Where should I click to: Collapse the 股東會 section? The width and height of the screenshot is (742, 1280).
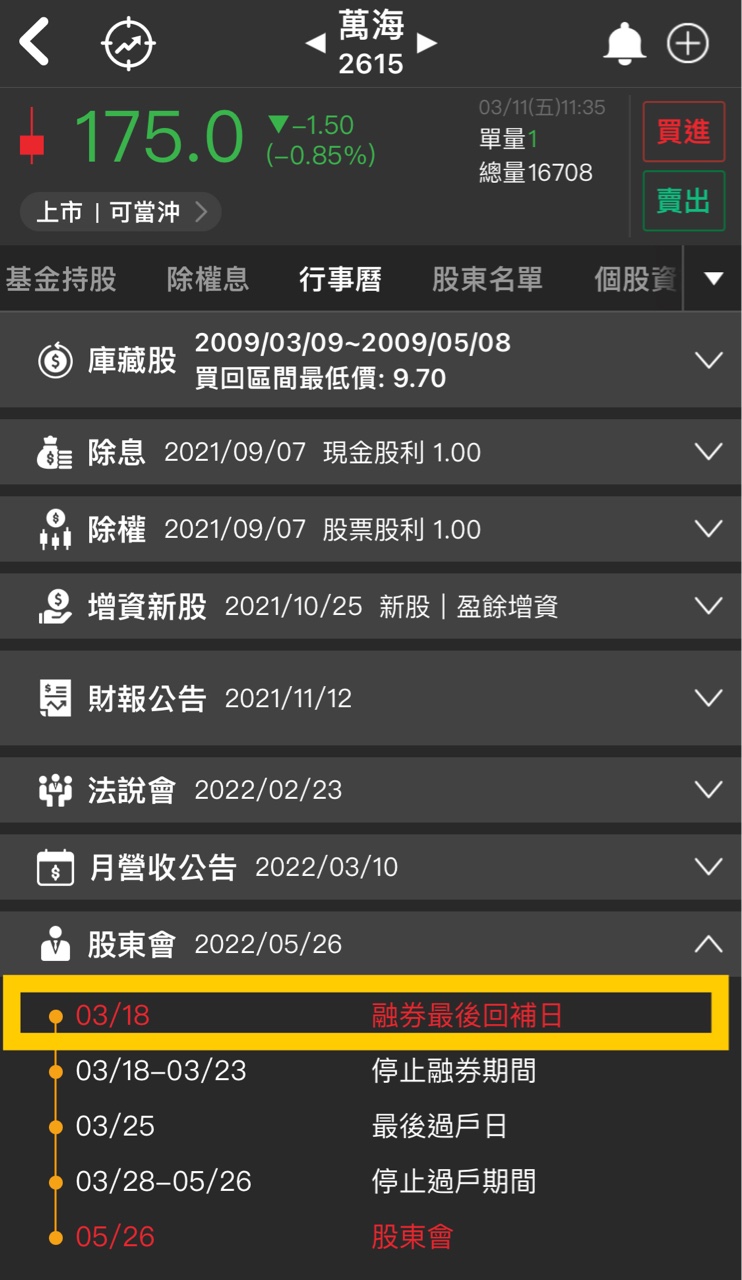point(708,943)
